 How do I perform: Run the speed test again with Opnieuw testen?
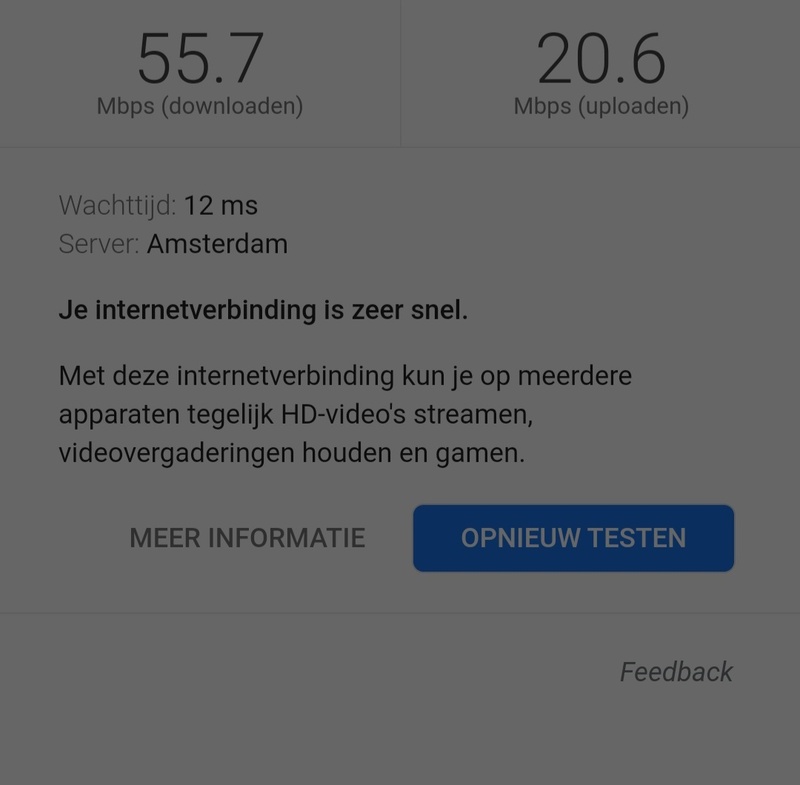coord(573,538)
